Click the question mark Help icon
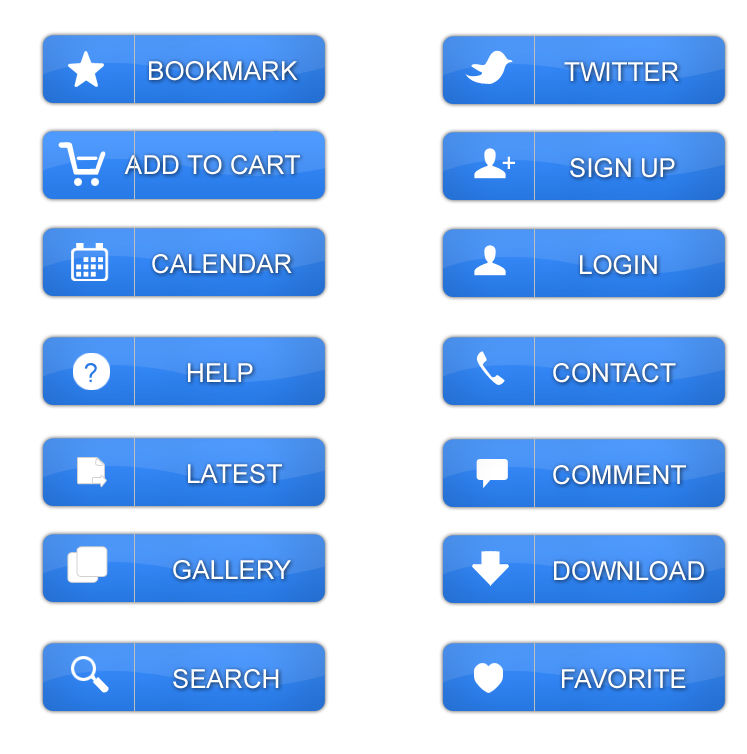 tap(90, 371)
